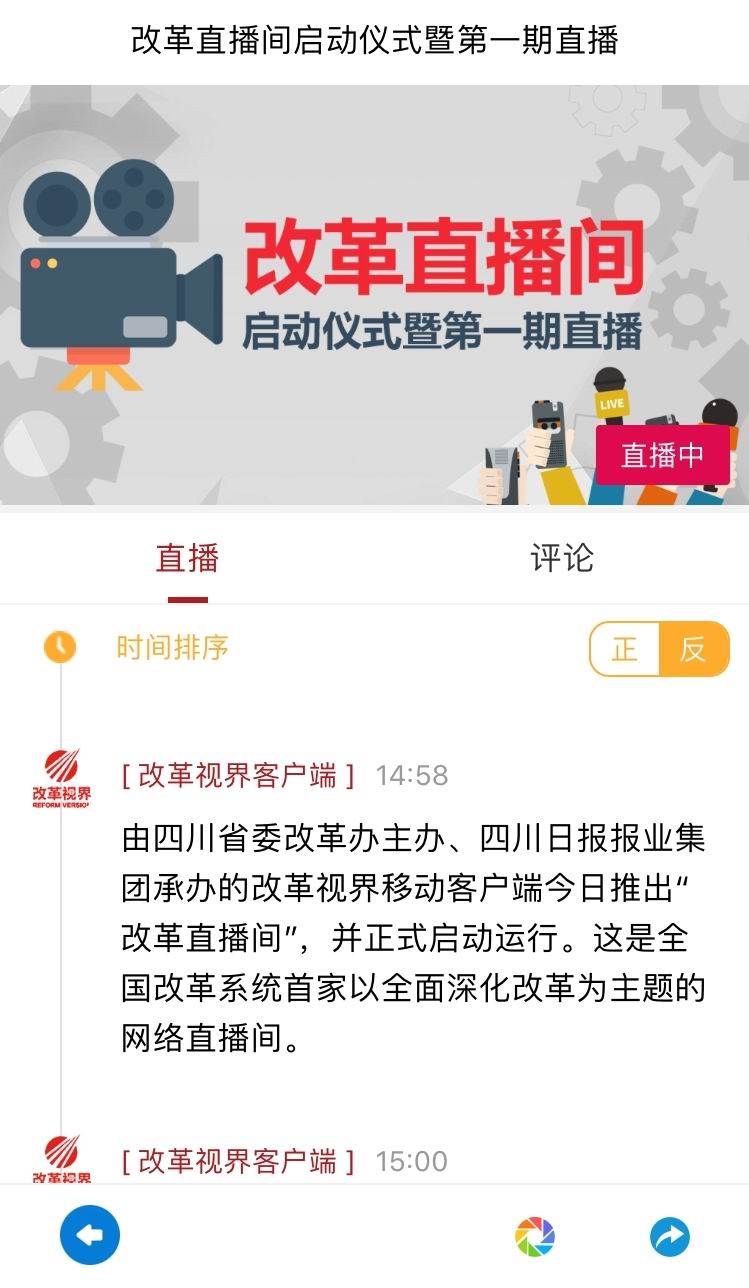This screenshot has width=749, height=1288.
Task: Open the colorful aperture icon
Action: click(535, 1237)
